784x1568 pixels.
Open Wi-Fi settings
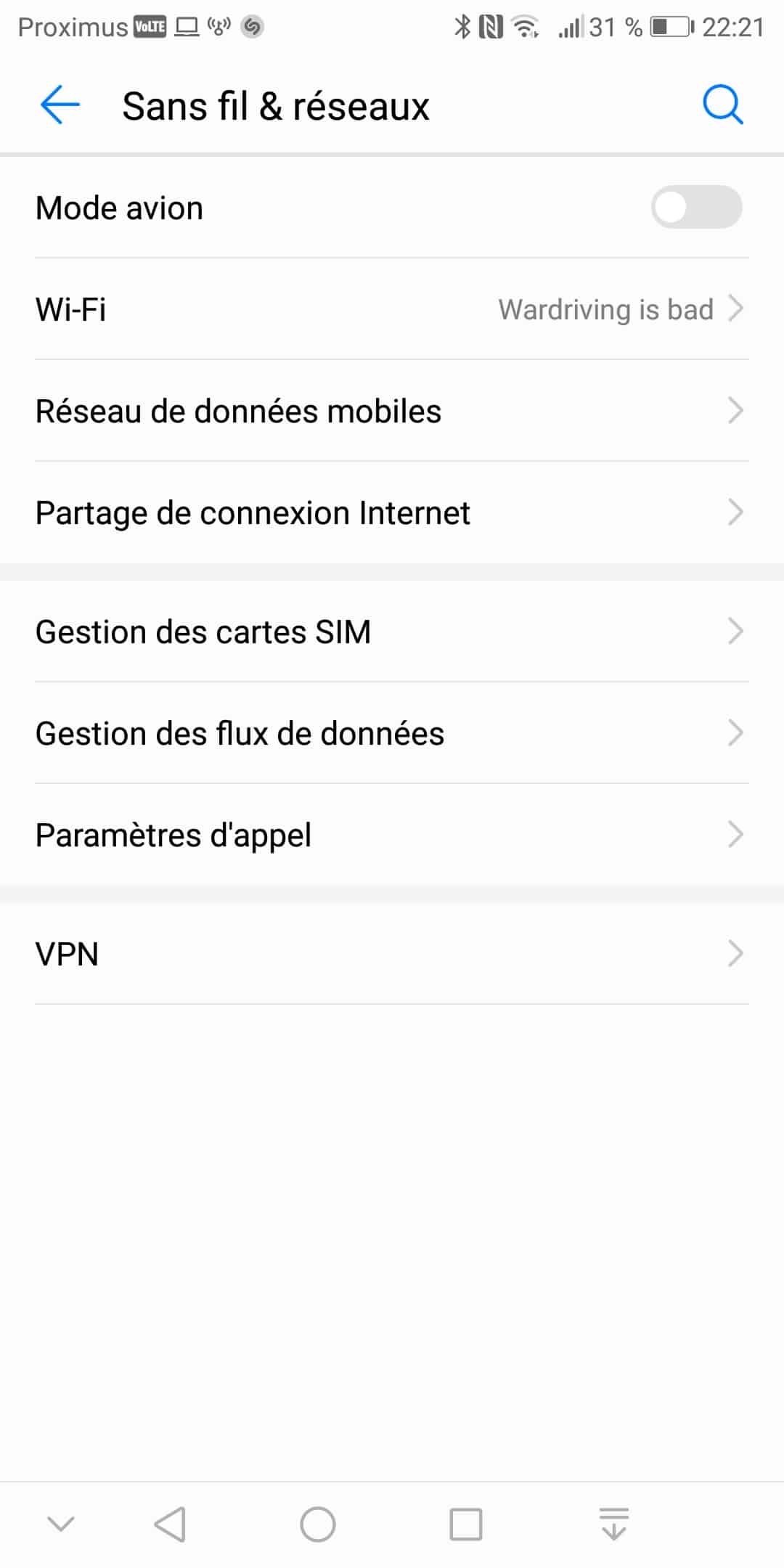pyautogui.click(x=392, y=309)
